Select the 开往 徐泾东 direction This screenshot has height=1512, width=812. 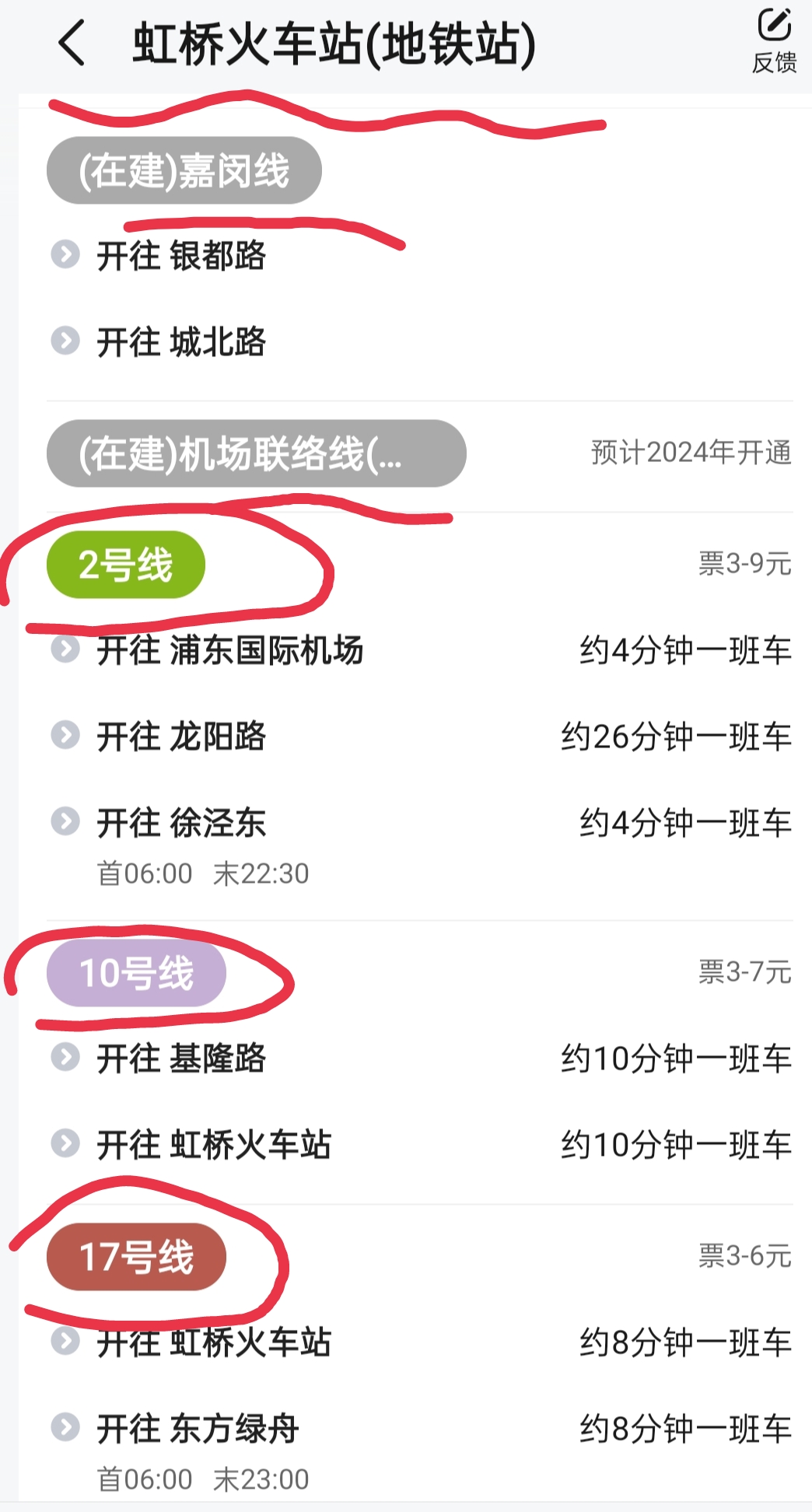[181, 823]
